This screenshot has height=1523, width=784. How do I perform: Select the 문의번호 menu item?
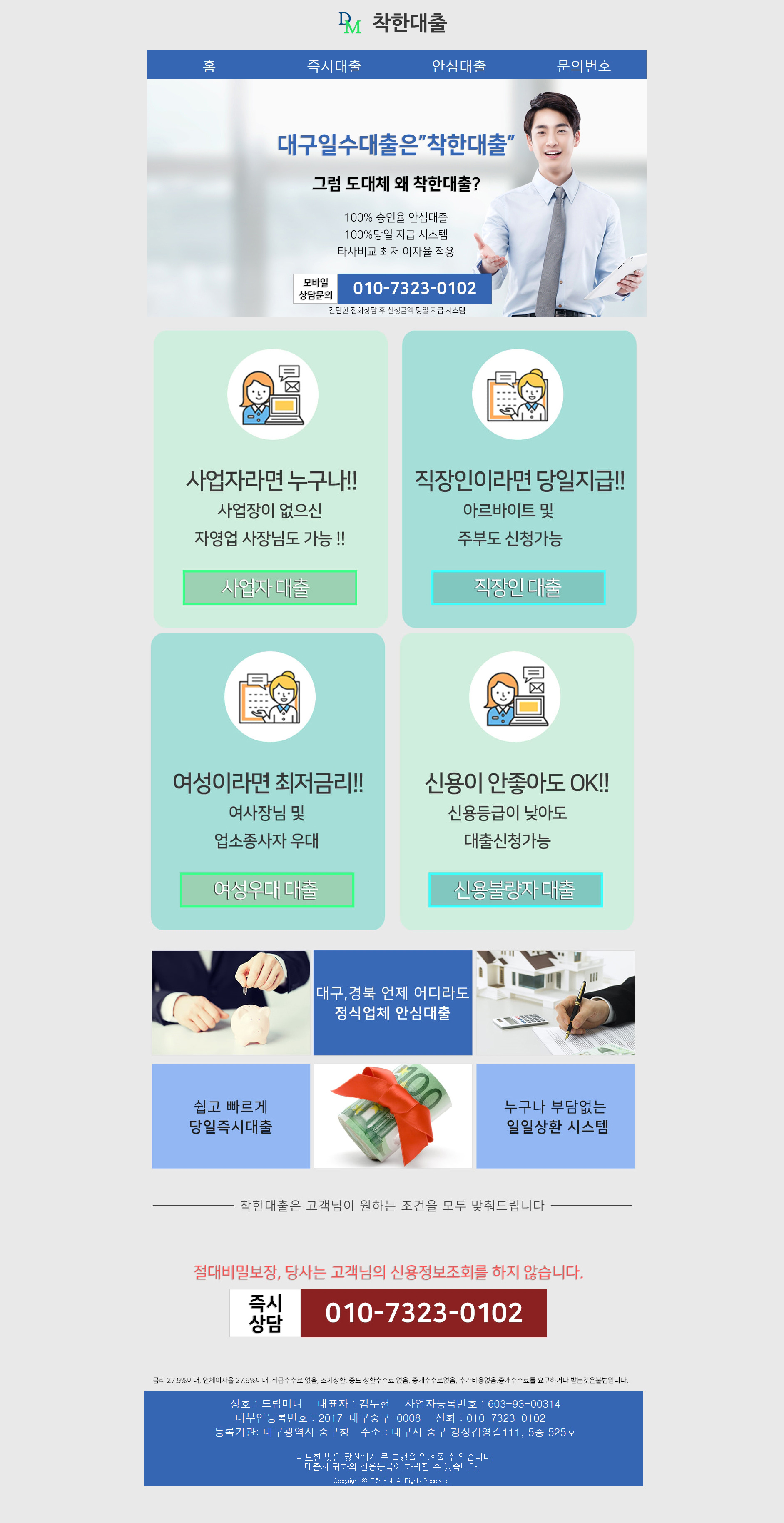coord(584,66)
